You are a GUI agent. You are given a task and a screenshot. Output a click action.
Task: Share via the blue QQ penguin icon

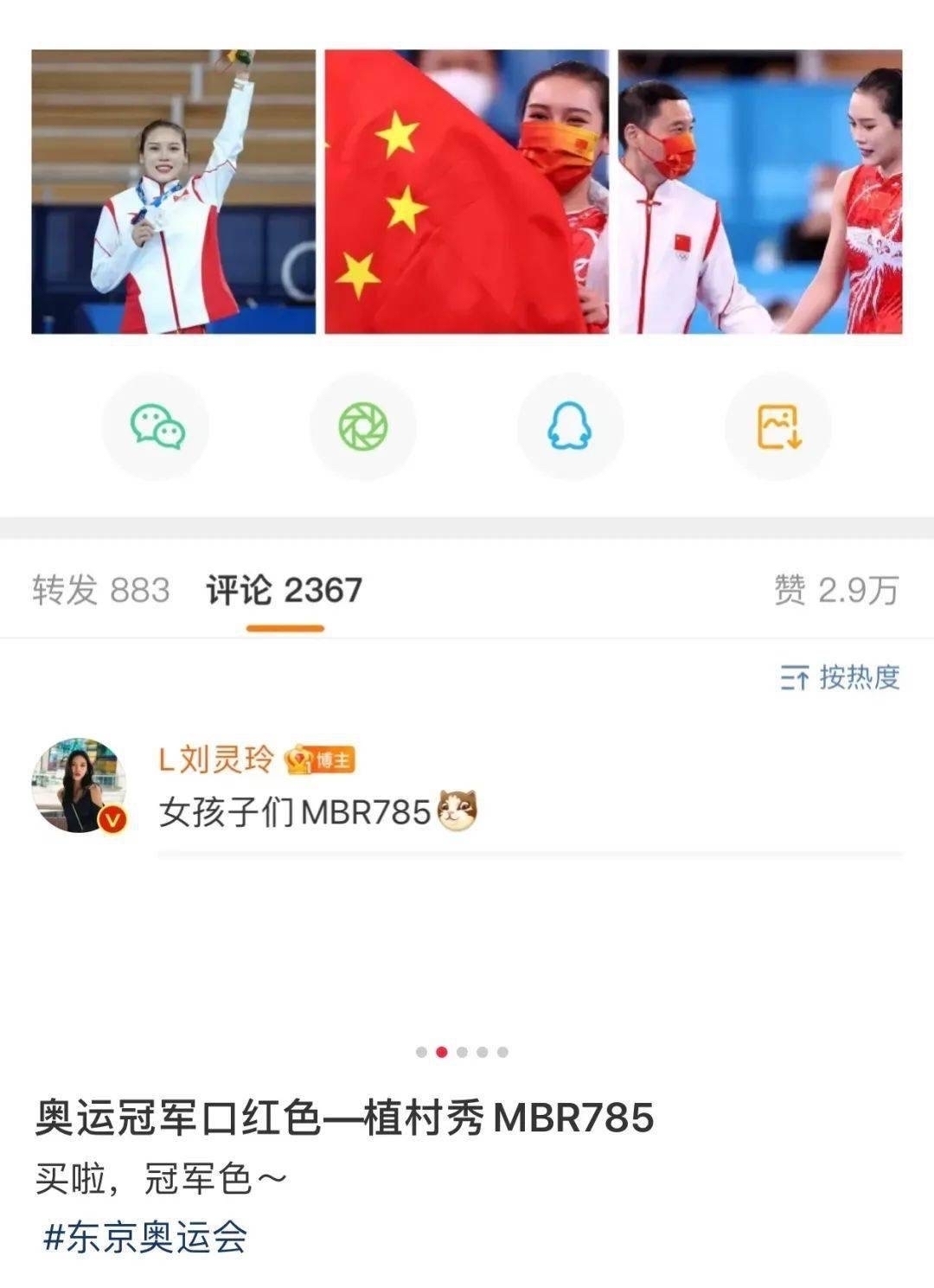(x=568, y=426)
